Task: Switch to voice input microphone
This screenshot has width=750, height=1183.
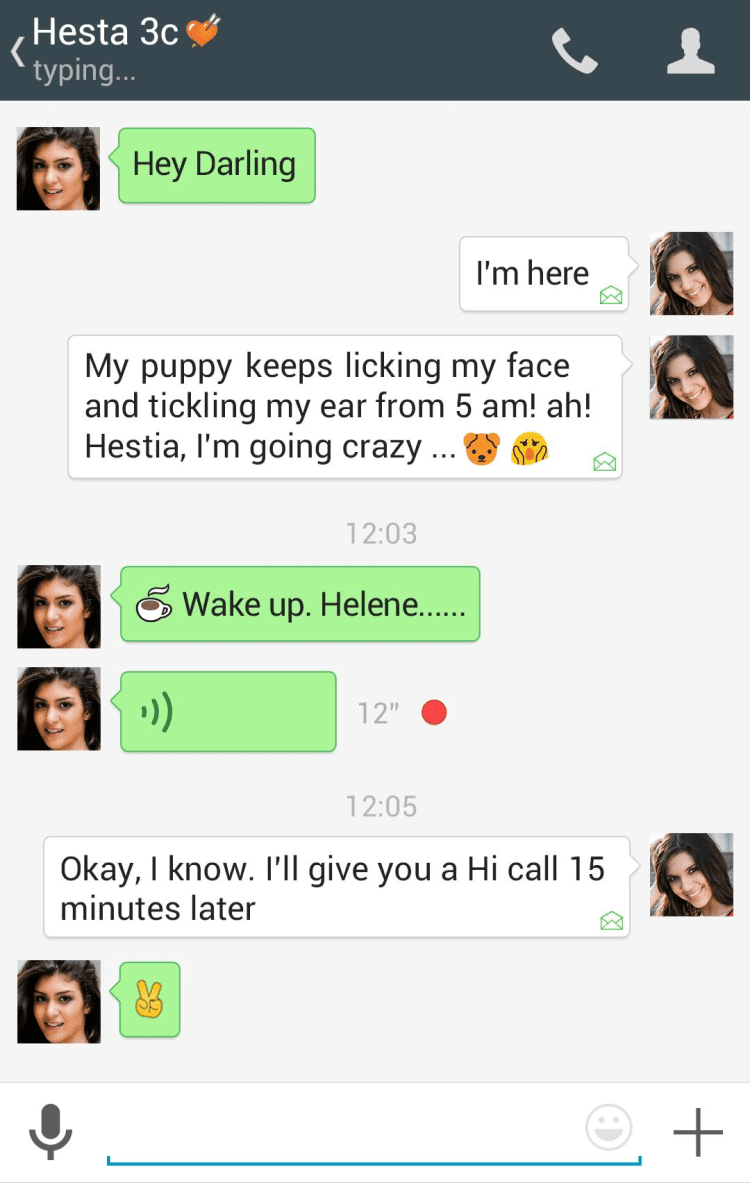Action: pos(50,1132)
